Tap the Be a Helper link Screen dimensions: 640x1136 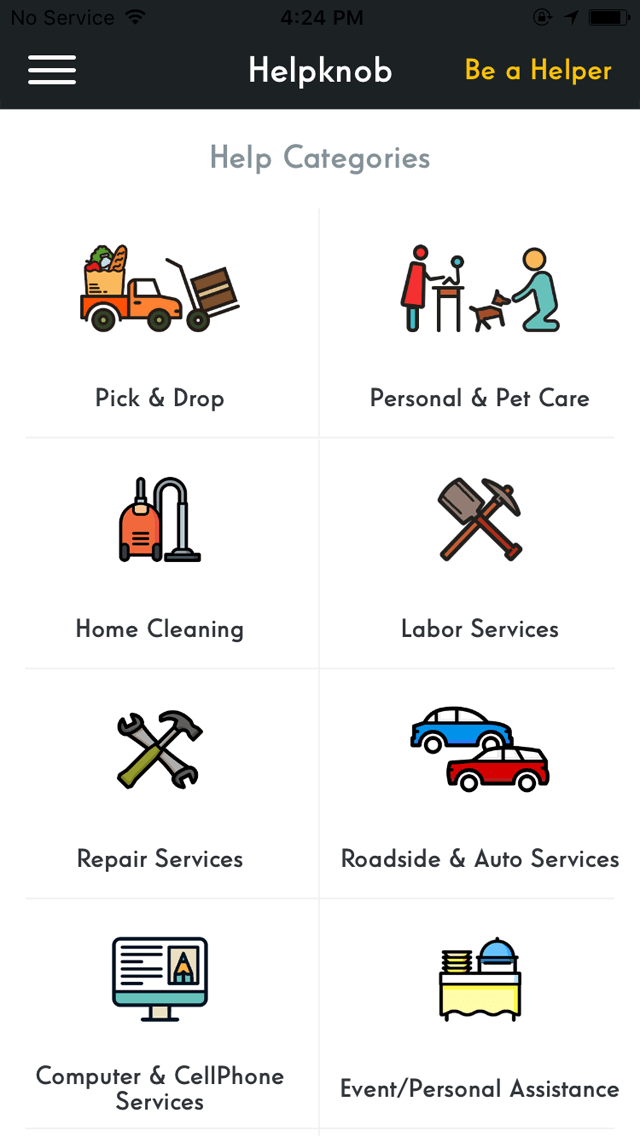(x=538, y=71)
